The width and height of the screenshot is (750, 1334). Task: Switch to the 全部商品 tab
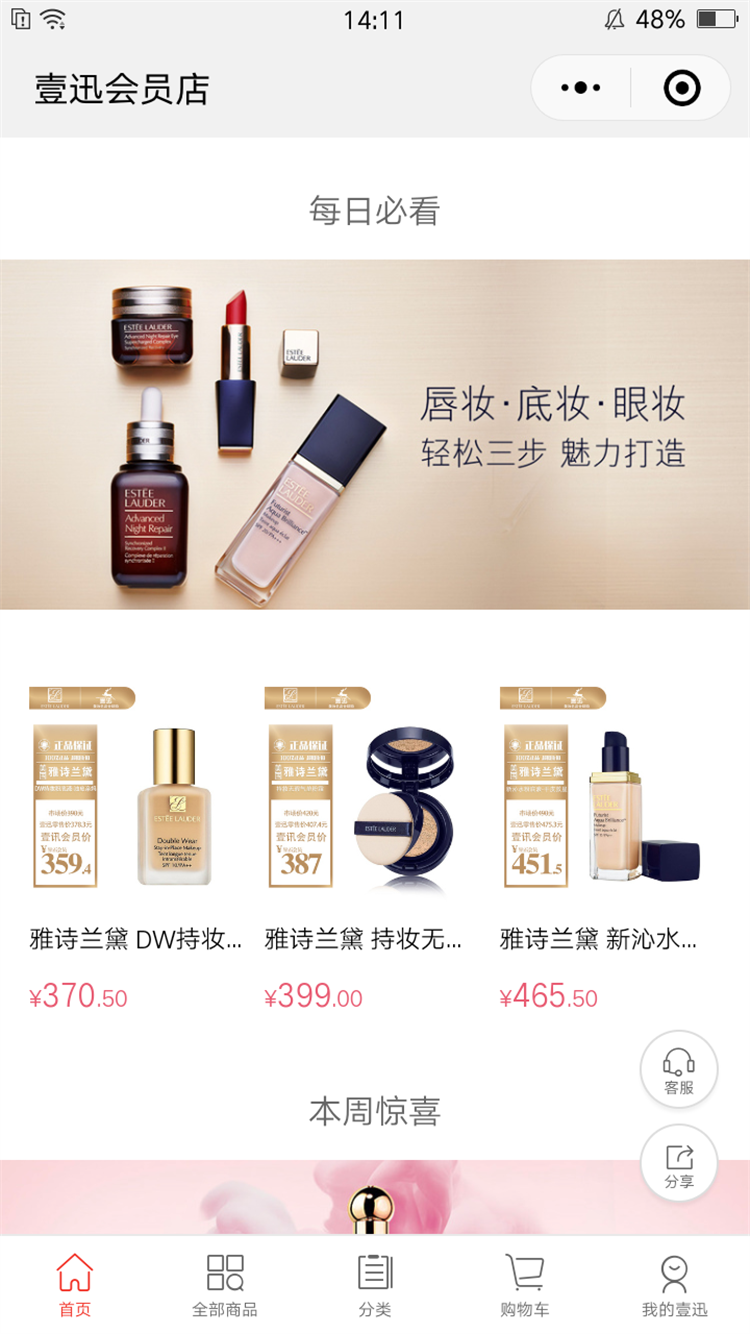(225, 1286)
